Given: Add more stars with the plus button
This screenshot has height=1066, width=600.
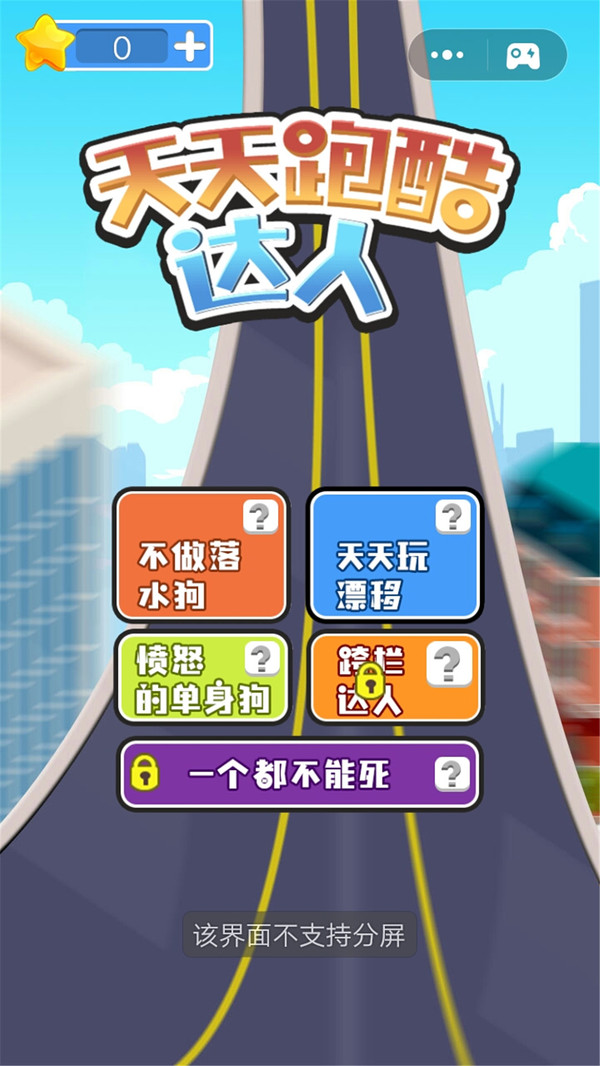Looking at the screenshot, I should [190, 47].
